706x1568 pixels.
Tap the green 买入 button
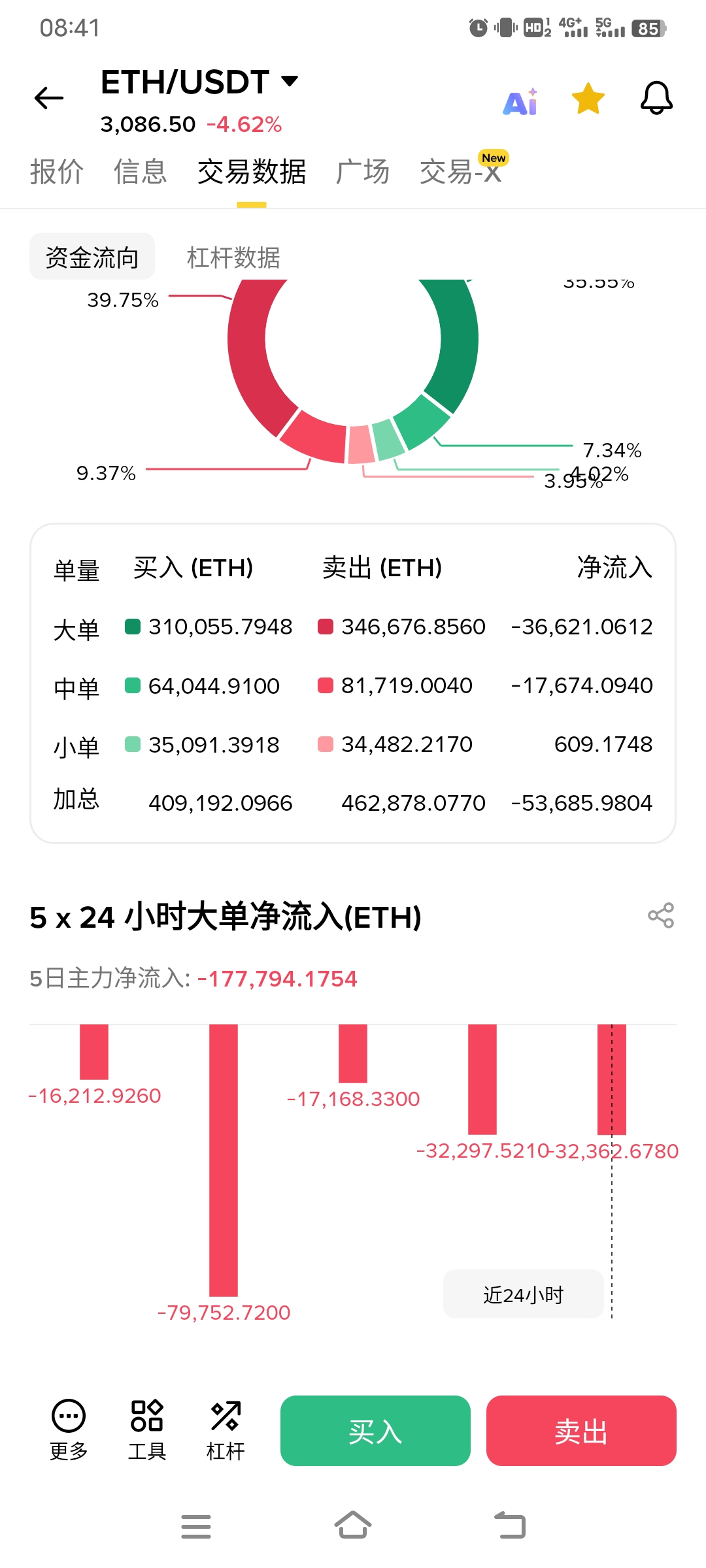pos(375,1431)
